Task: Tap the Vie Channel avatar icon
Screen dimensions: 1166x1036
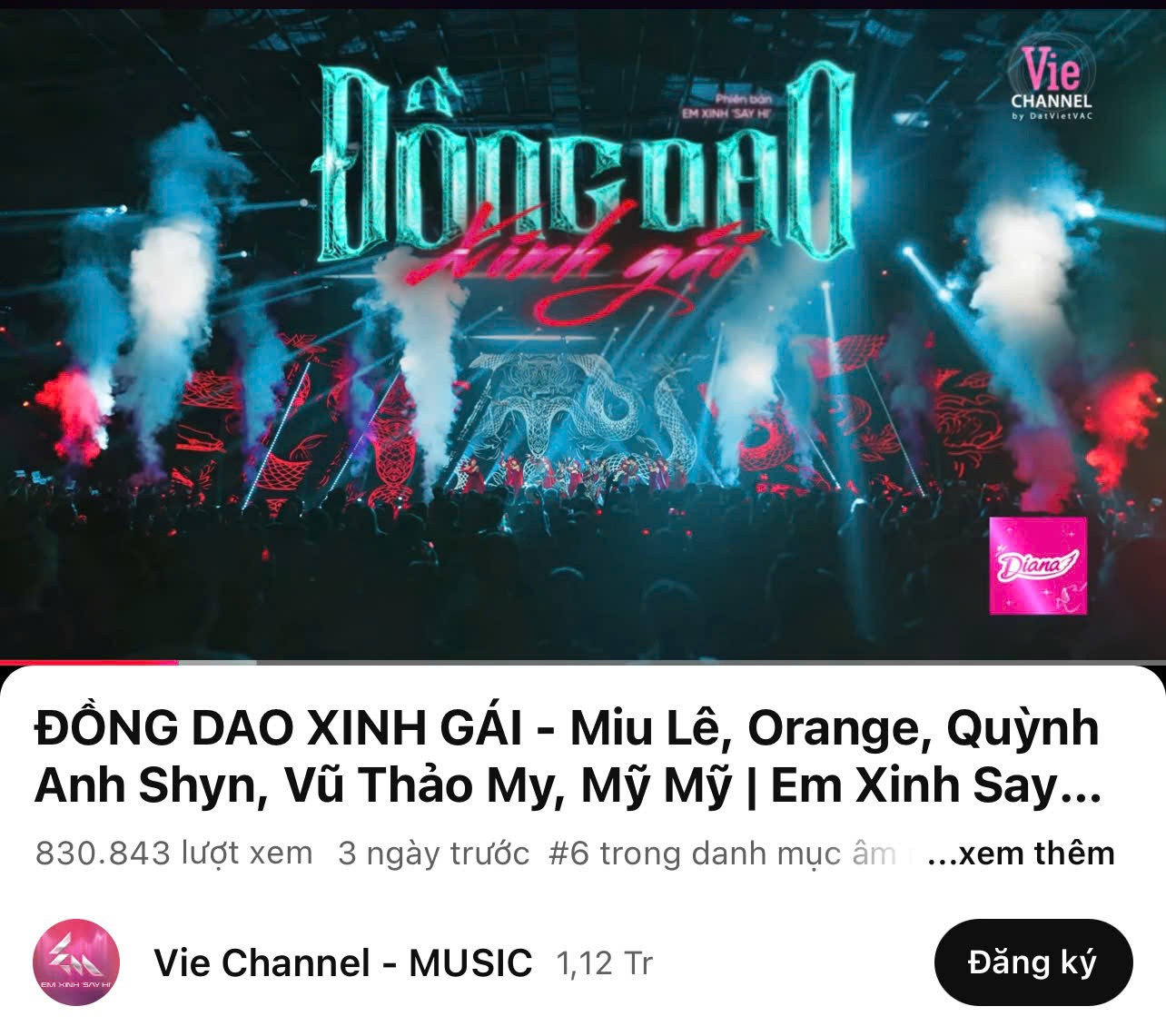Action: [x=76, y=962]
